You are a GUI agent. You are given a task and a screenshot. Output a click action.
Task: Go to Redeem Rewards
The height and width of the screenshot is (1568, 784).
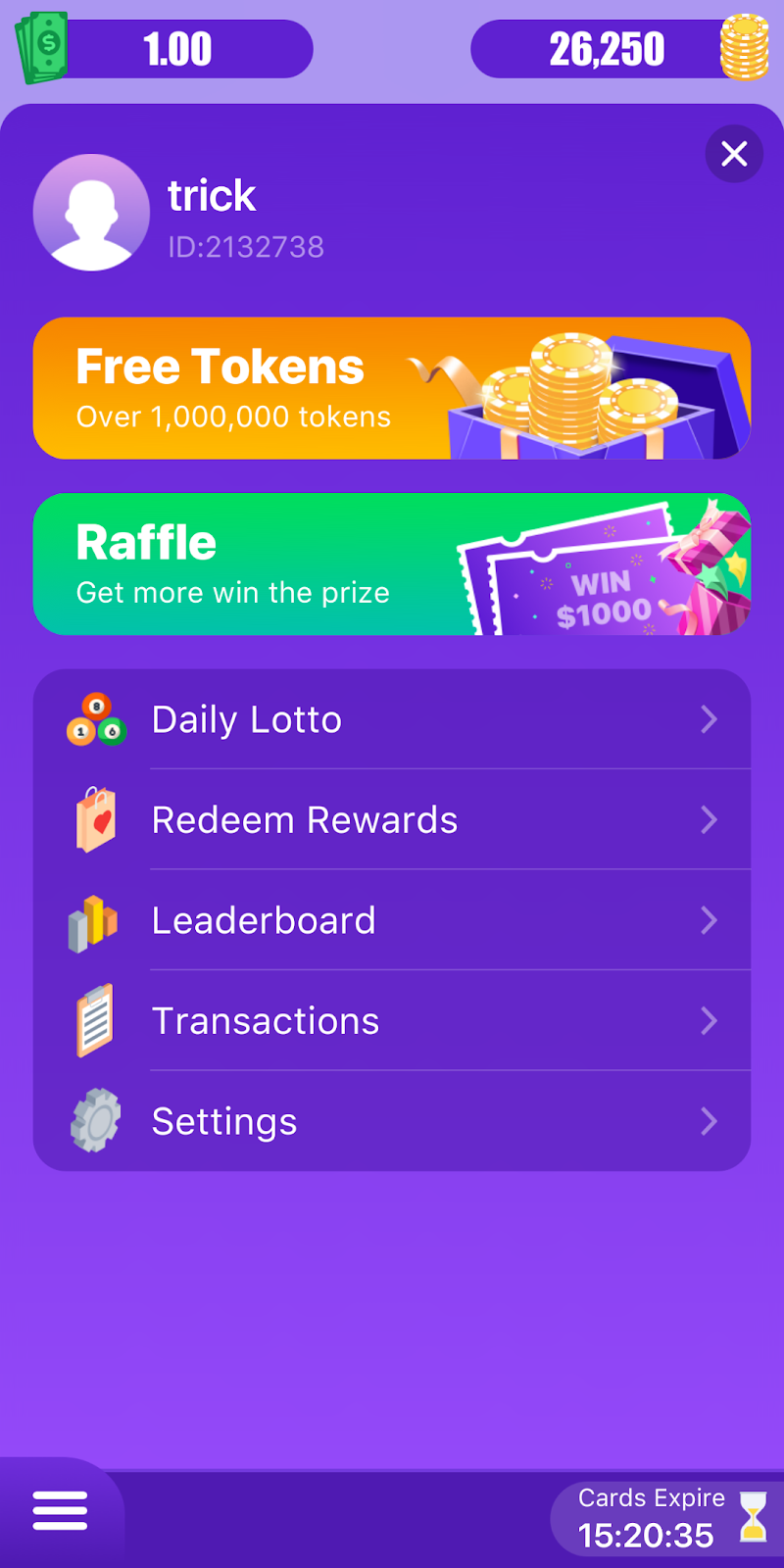(x=392, y=819)
